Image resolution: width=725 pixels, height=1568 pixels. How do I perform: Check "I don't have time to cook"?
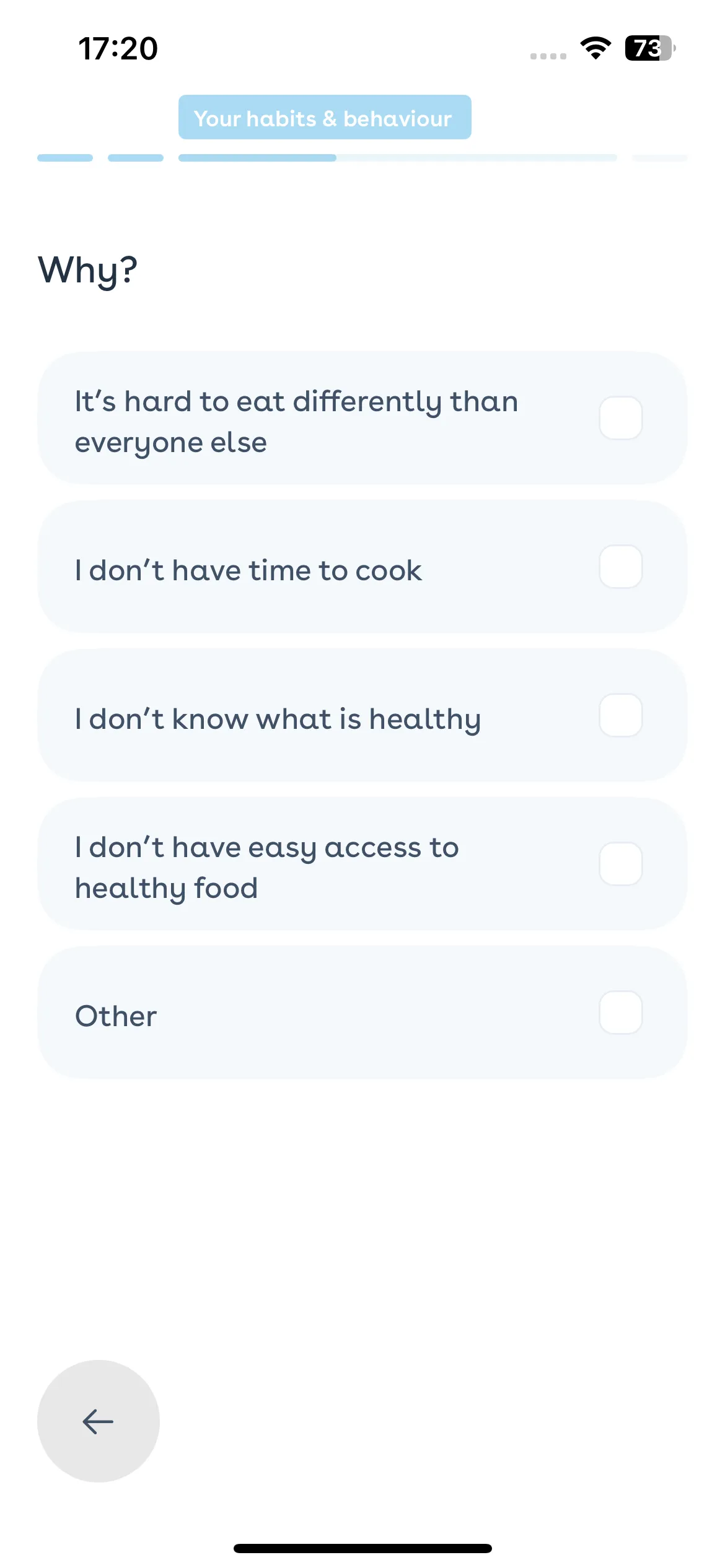coord(362,567)
